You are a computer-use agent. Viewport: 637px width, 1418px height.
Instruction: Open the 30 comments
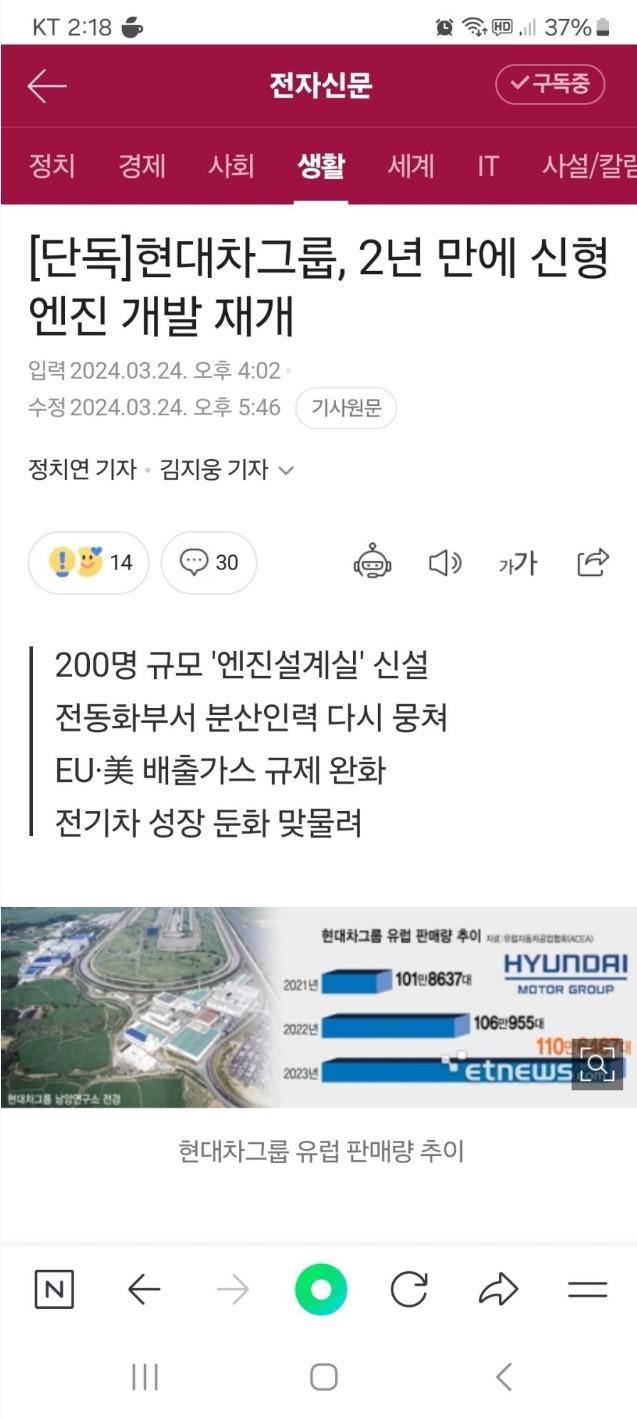[209, 563]
